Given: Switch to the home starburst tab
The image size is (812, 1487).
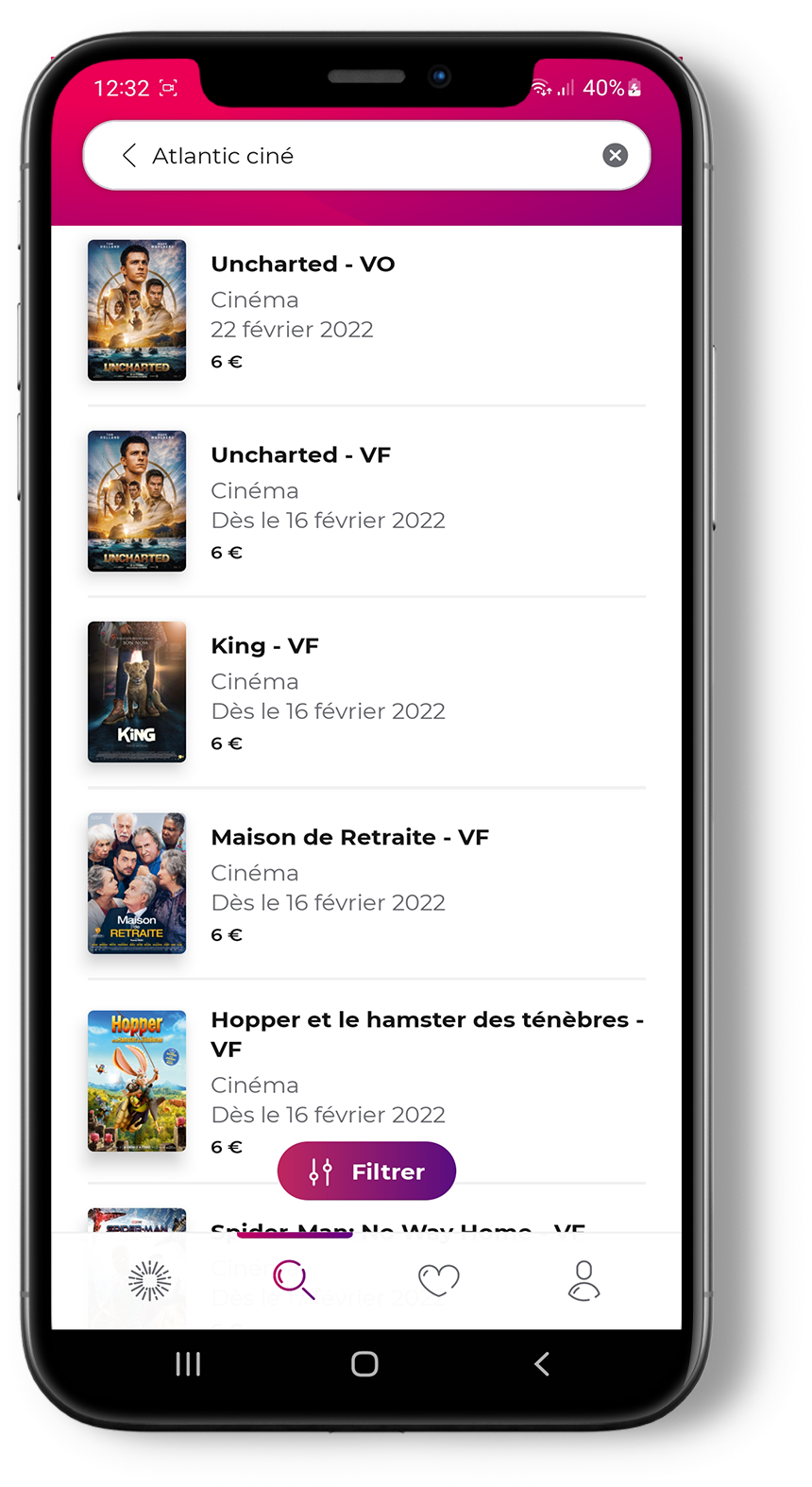Looking at the screenshot, I should (149, 1281).
